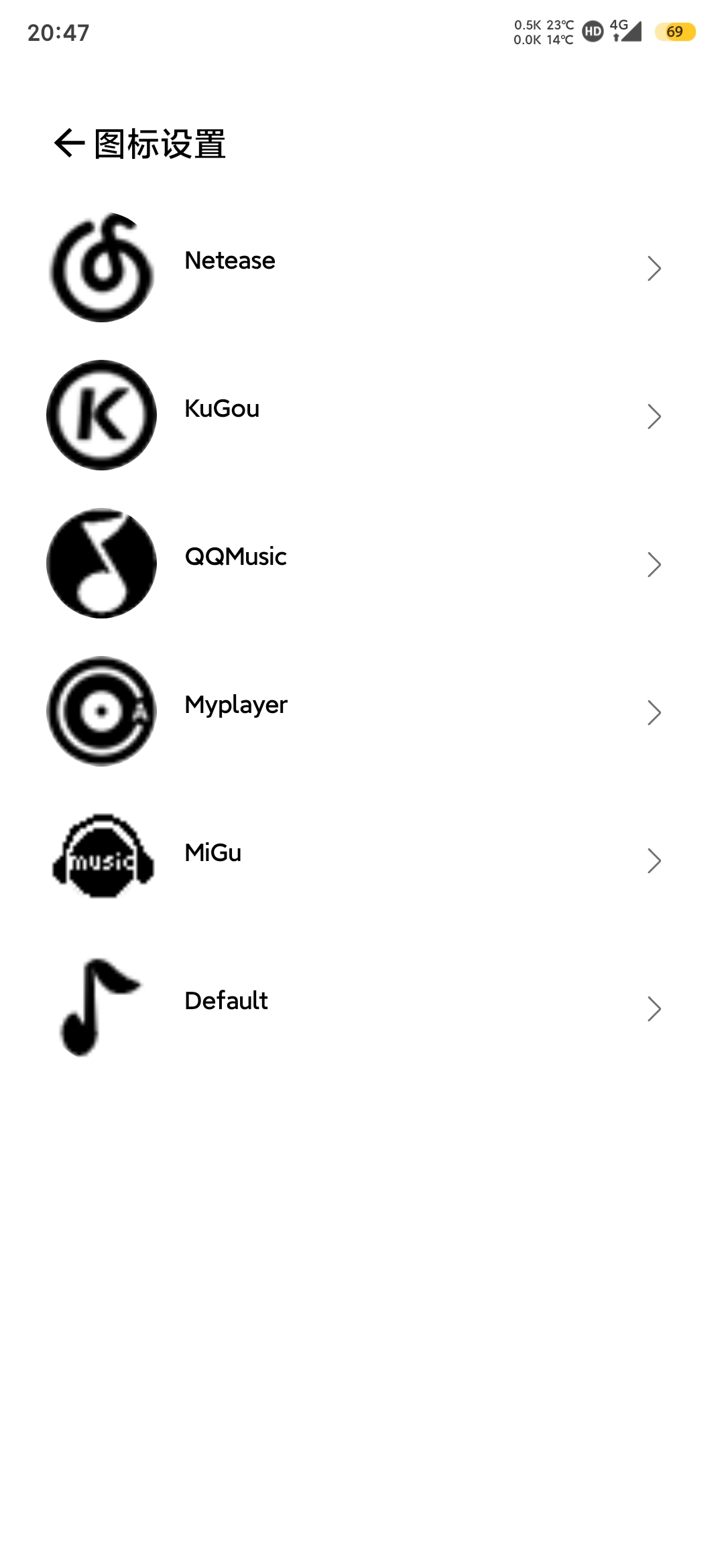724x1568 pixels.
Task: Select the Netease list entry
Action: (229, 261)
